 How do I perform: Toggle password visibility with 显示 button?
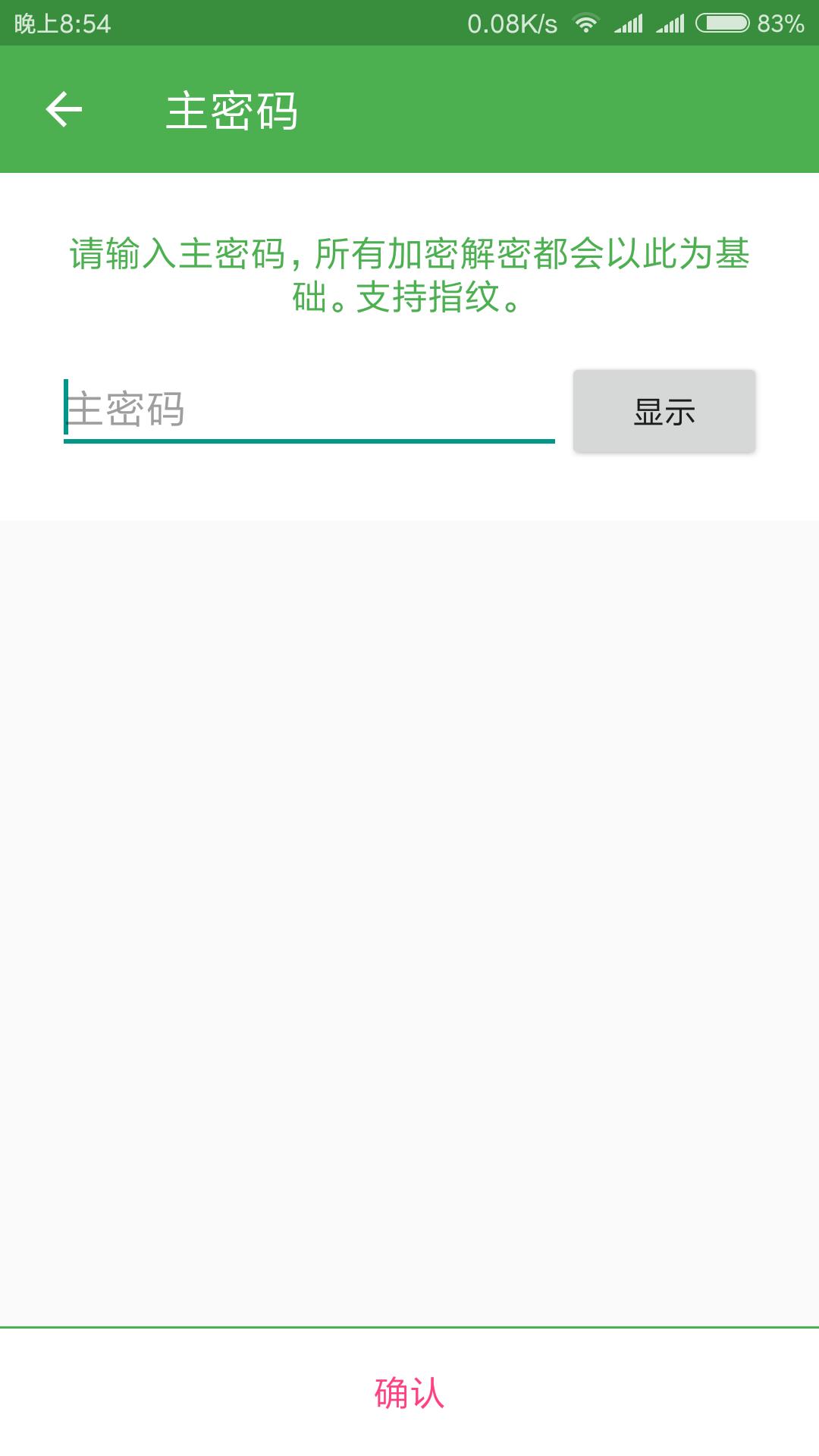pyautogui.click(x=664, y=410)
